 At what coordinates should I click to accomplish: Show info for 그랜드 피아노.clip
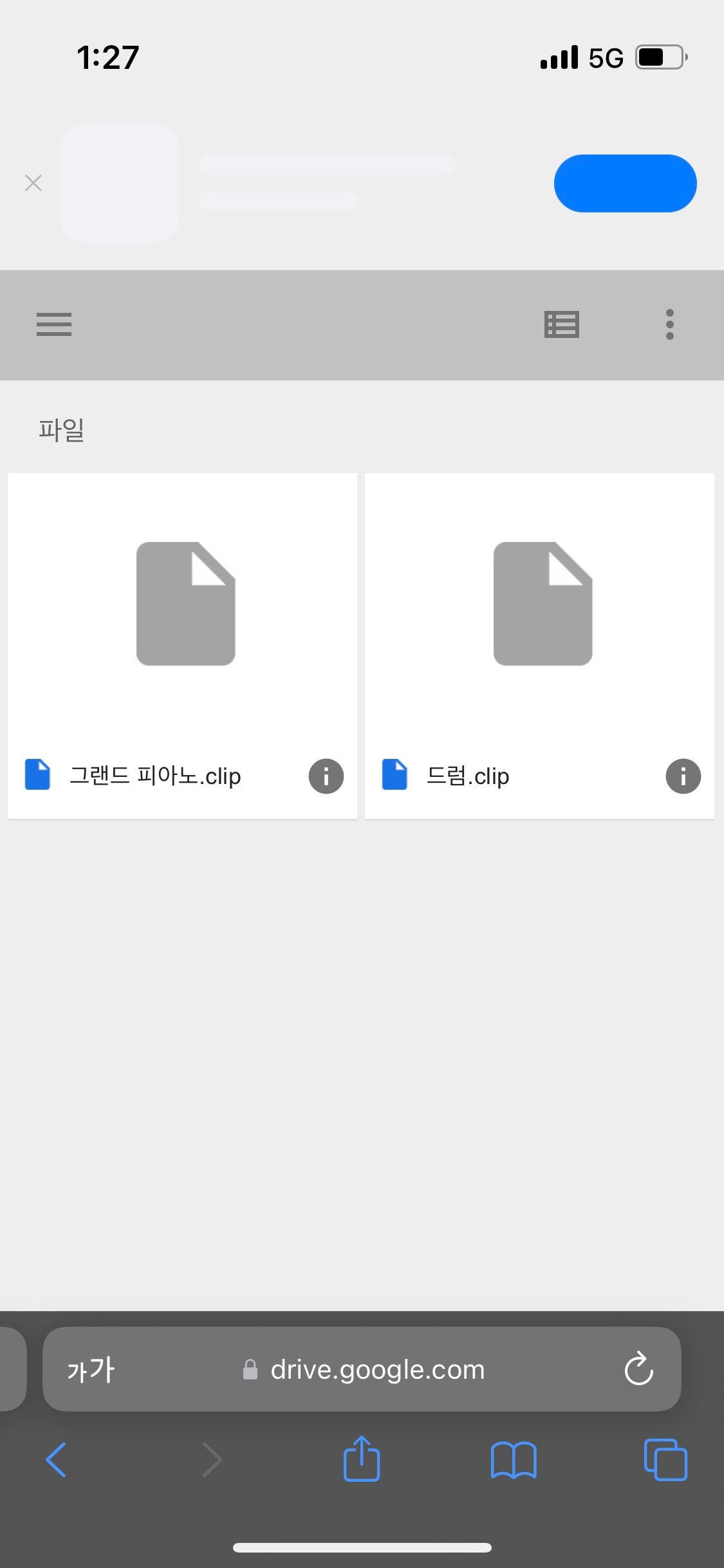coord(326,776)
